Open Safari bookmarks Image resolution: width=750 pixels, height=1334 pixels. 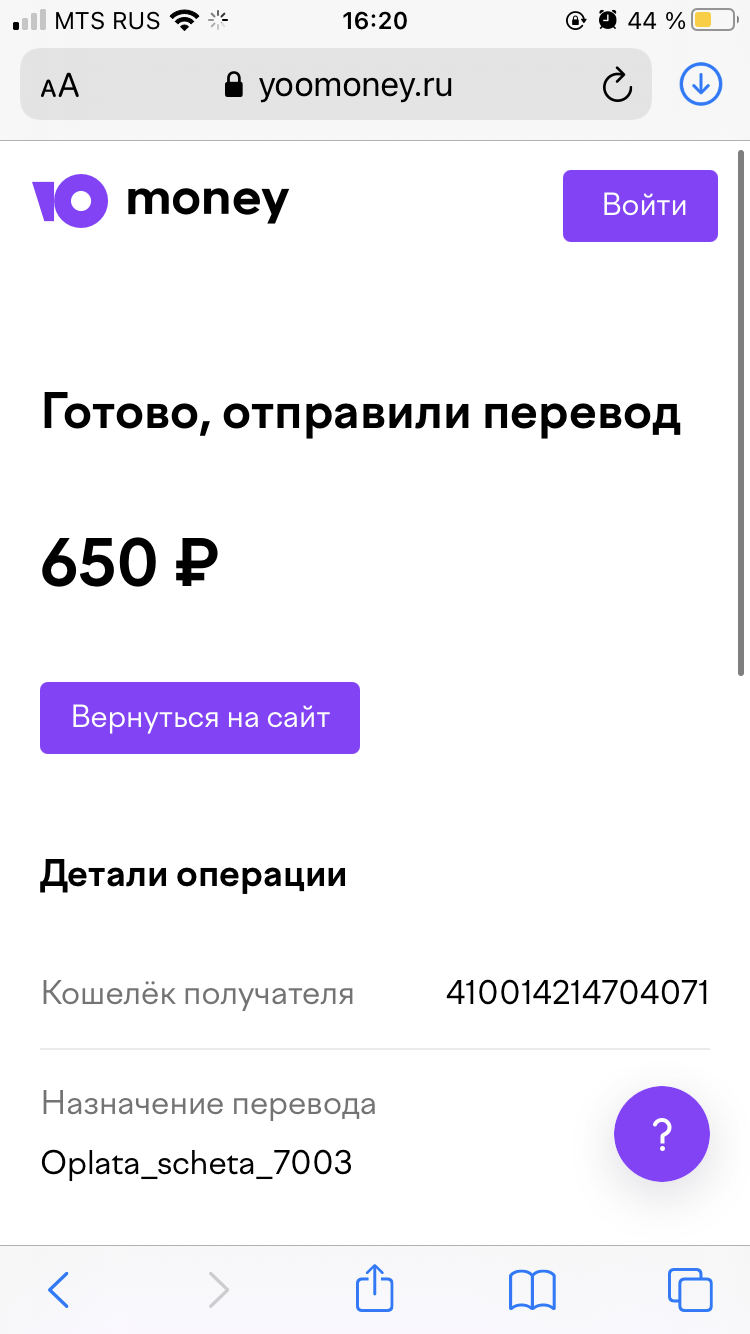[x=532, y=1290]
